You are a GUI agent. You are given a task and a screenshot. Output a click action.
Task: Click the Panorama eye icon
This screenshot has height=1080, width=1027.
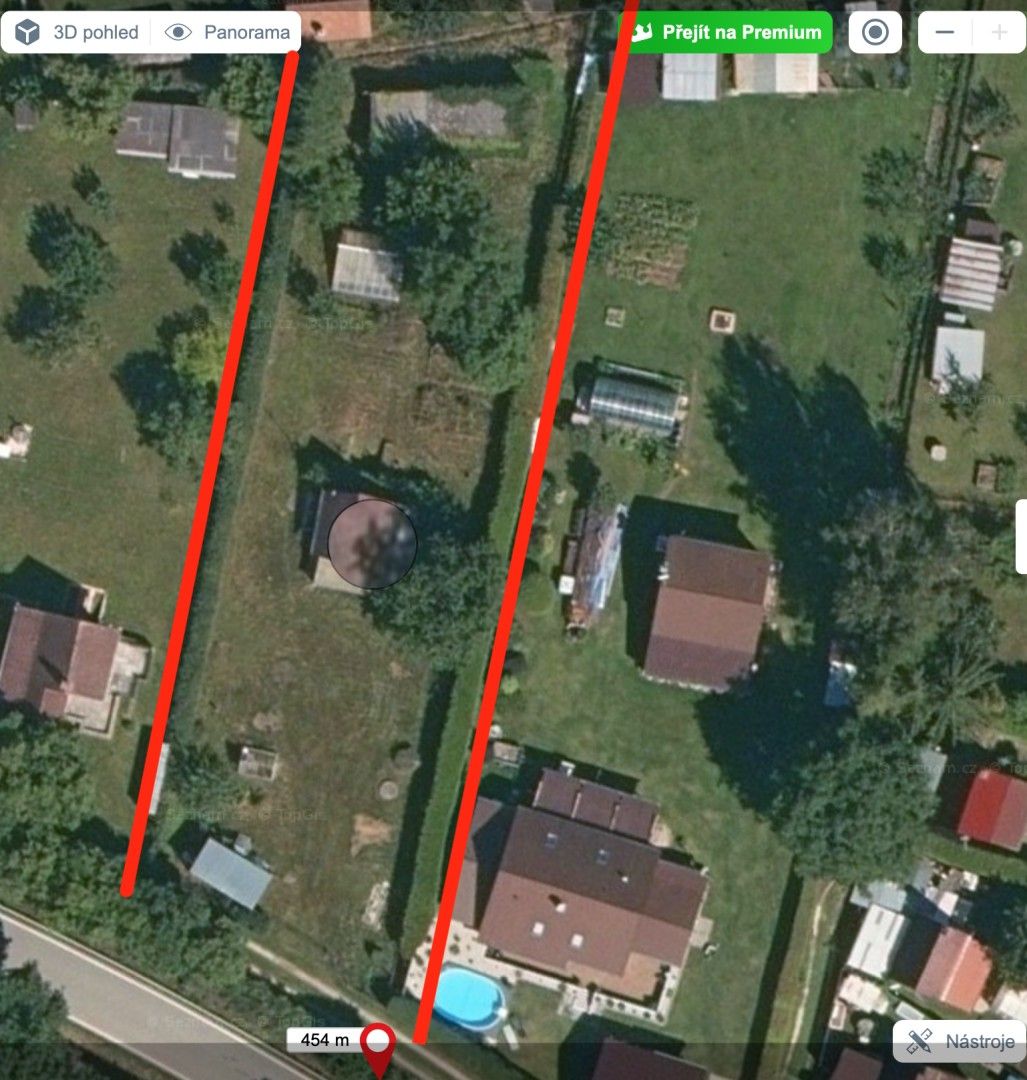pos(178,31)
